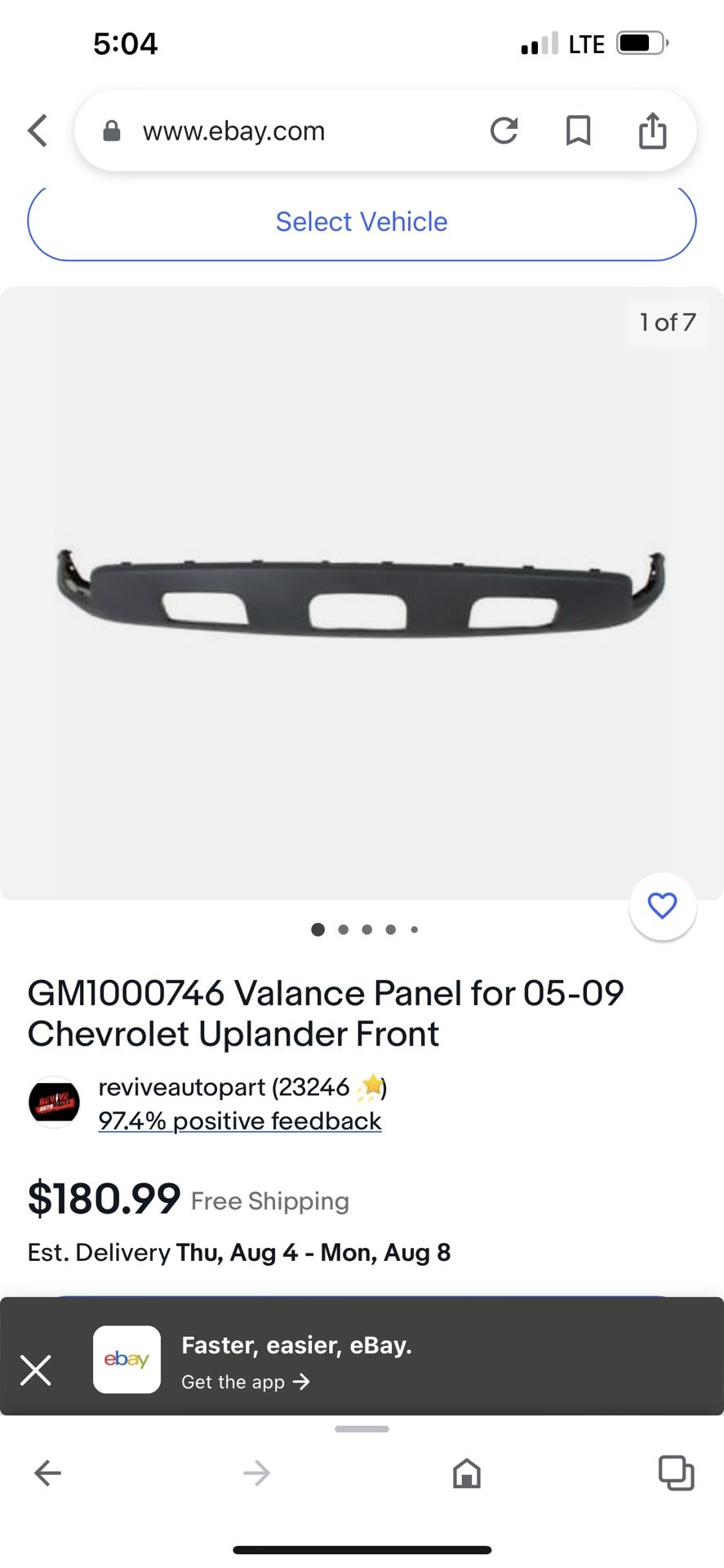Viewport: 724px width, 1568px height.
Task: Jump to second image via page dot
Action: [343, 929]
